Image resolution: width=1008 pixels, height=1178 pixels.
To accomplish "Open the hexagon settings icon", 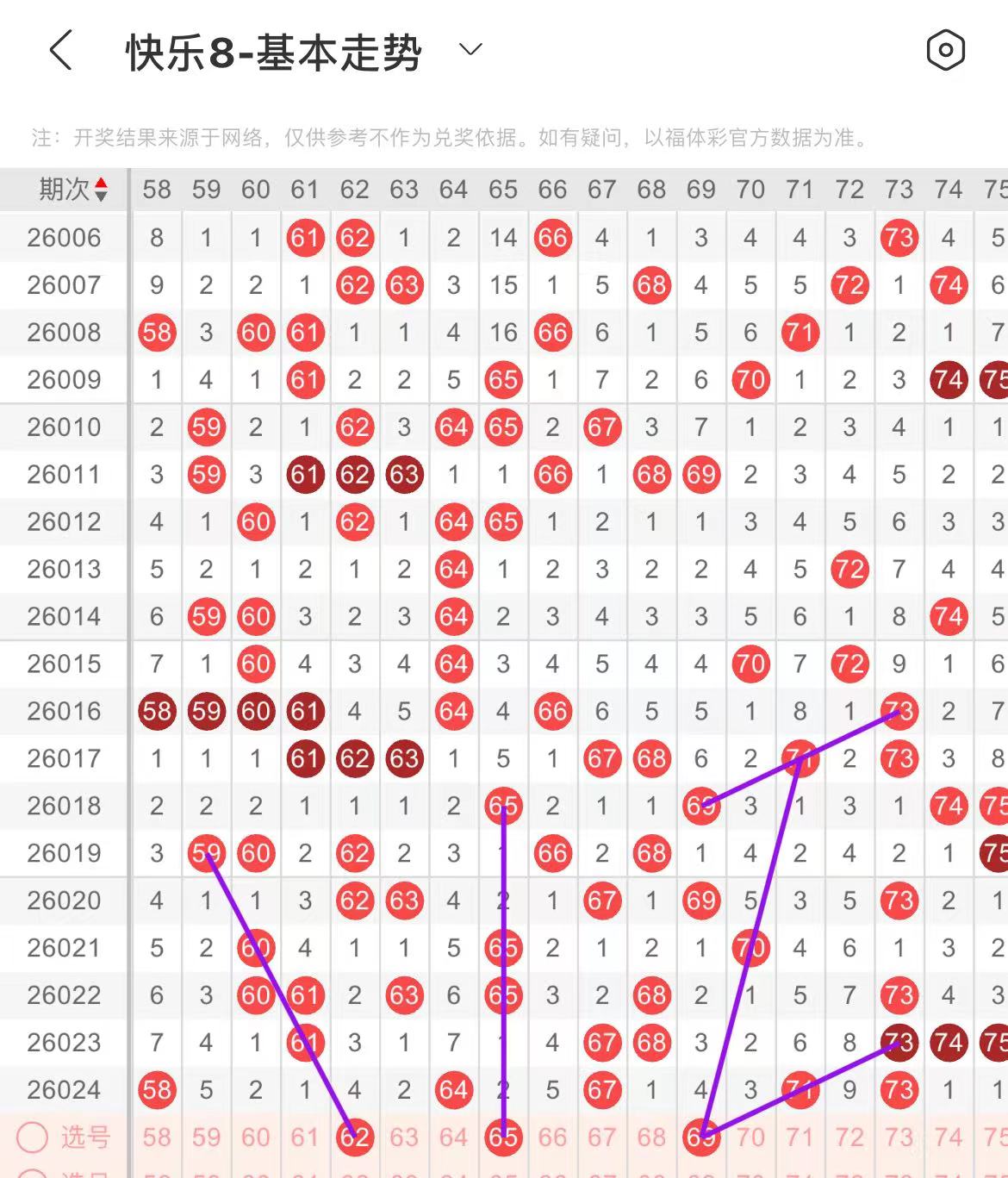I will pyautogui.click(x=945, y=50).
